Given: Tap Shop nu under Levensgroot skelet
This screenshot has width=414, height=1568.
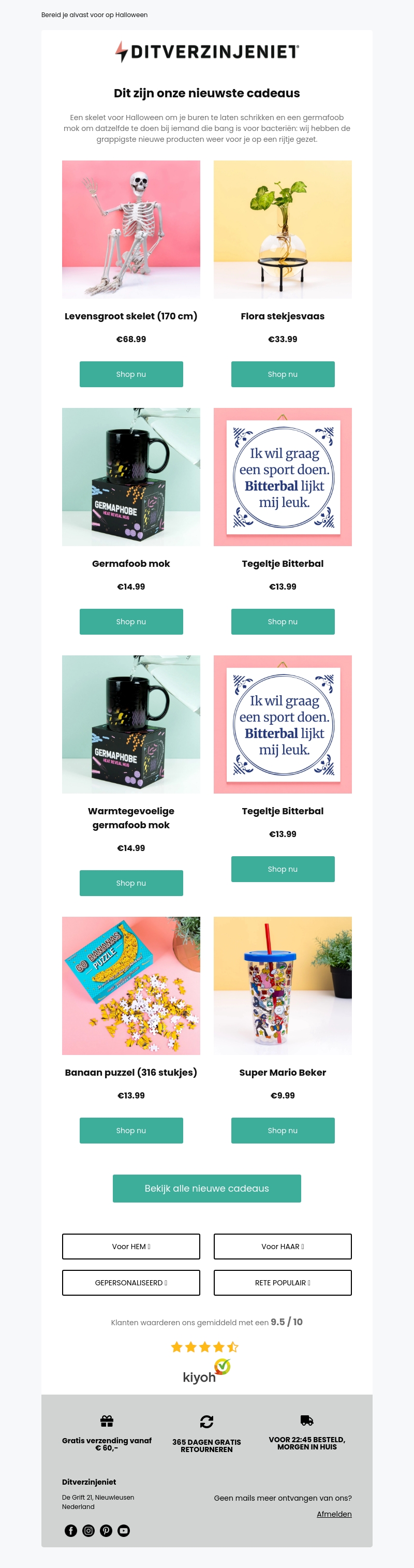Looking at the screenshot, I should (131, 374).
